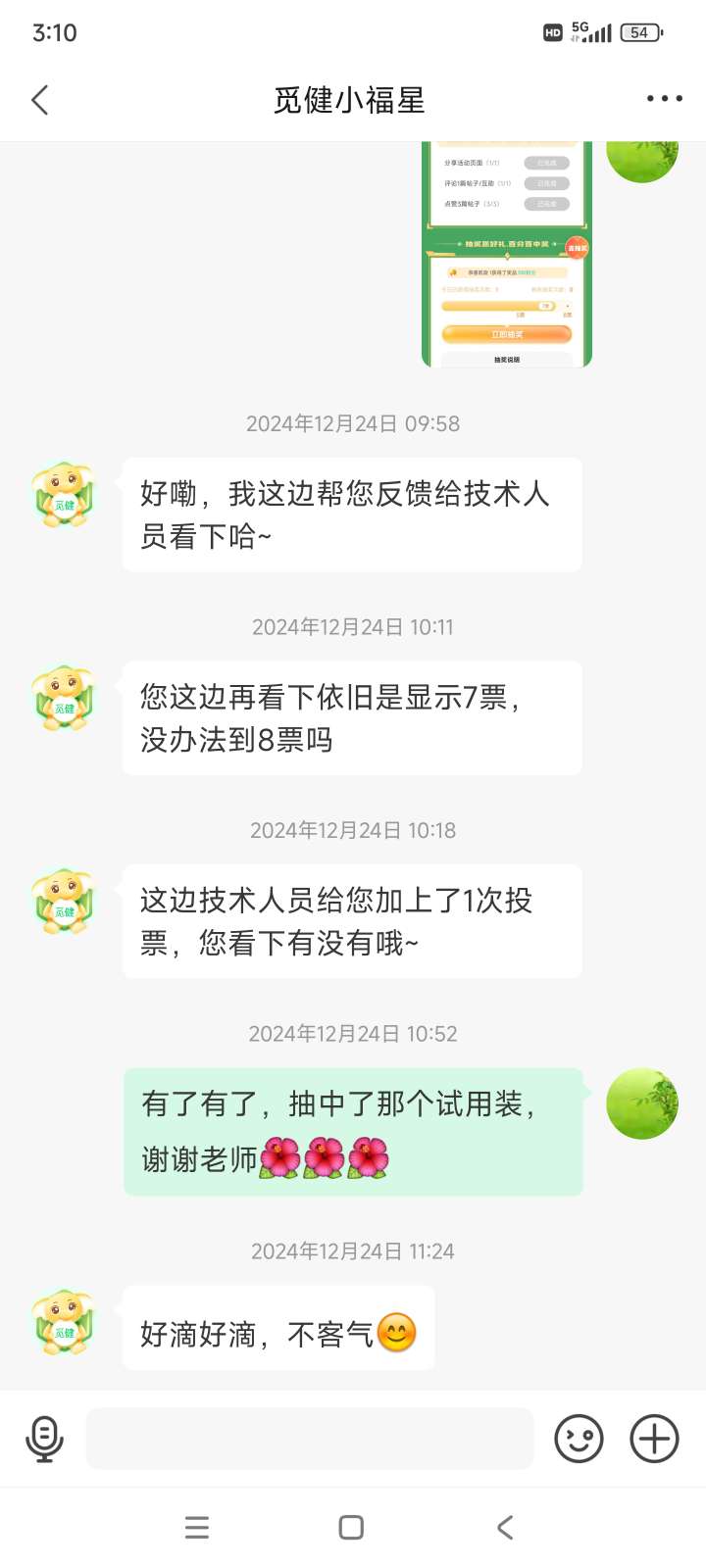Tap the Android home navigation button
The width and height of the screenshot is (706, 1568).
pyautogui.click(x=348, y=1526)
